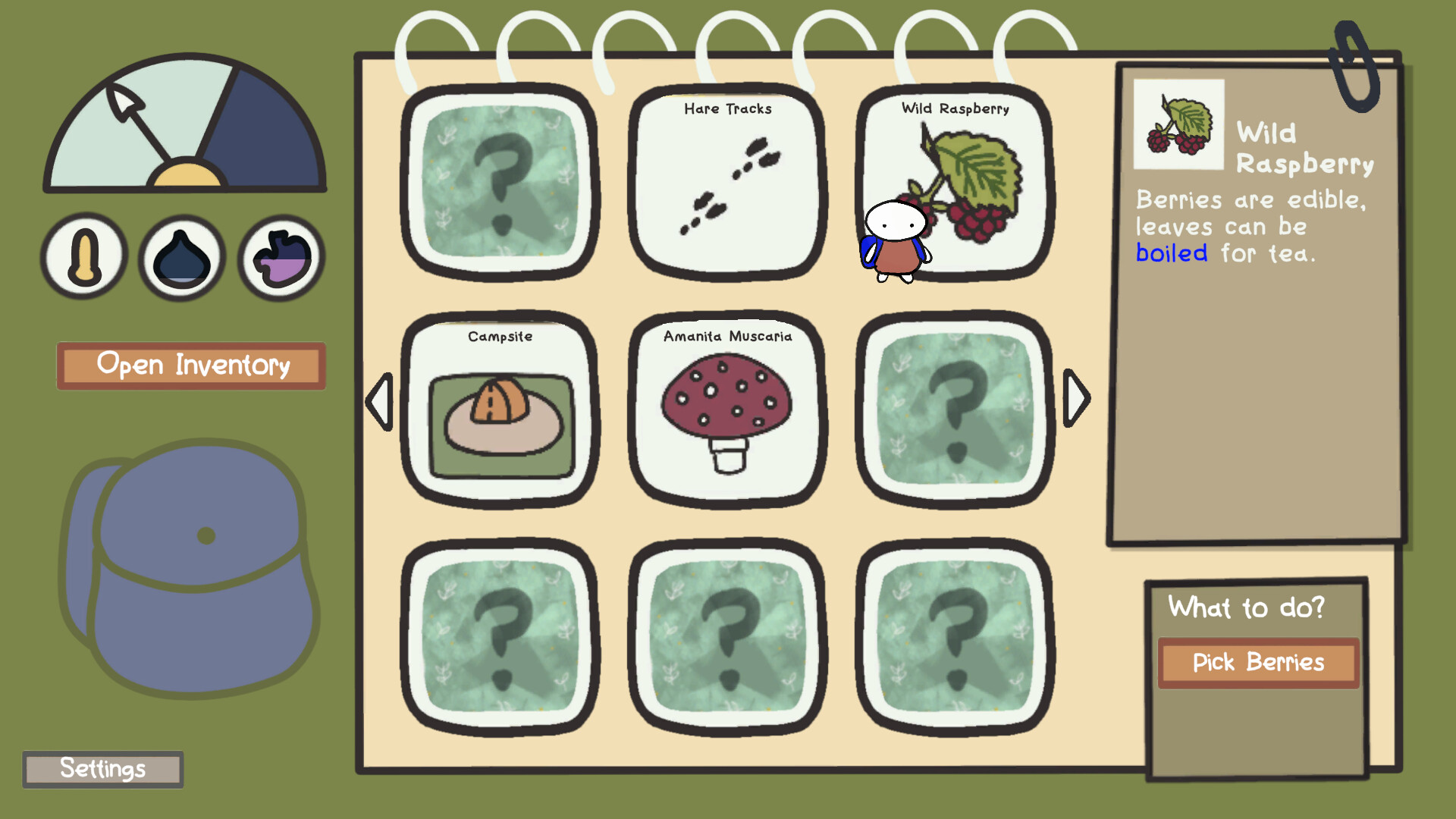This screenshot has width=1456, height=819.
Task: Select the Amanita Muscaria tile
Action: [727, 409]
